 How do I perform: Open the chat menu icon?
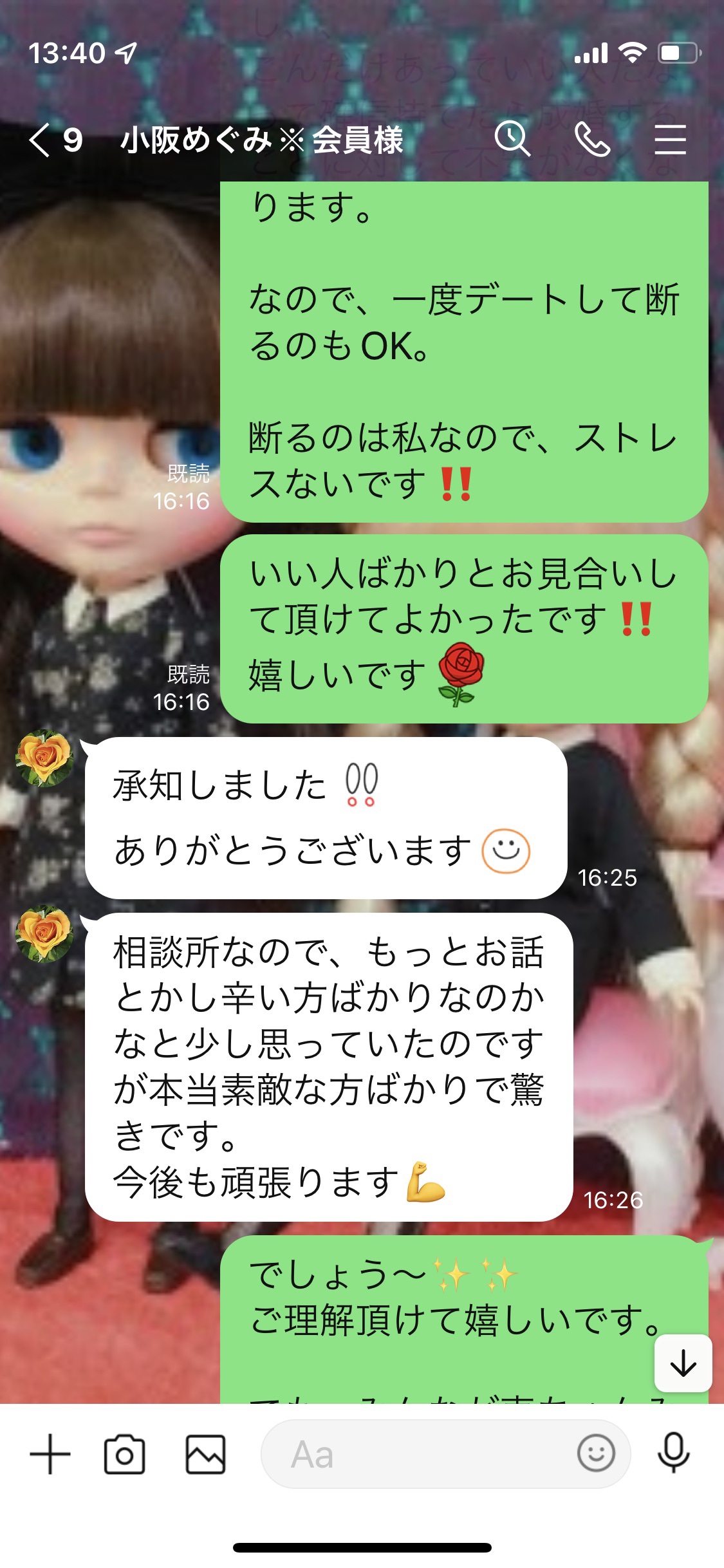[670, 140]
